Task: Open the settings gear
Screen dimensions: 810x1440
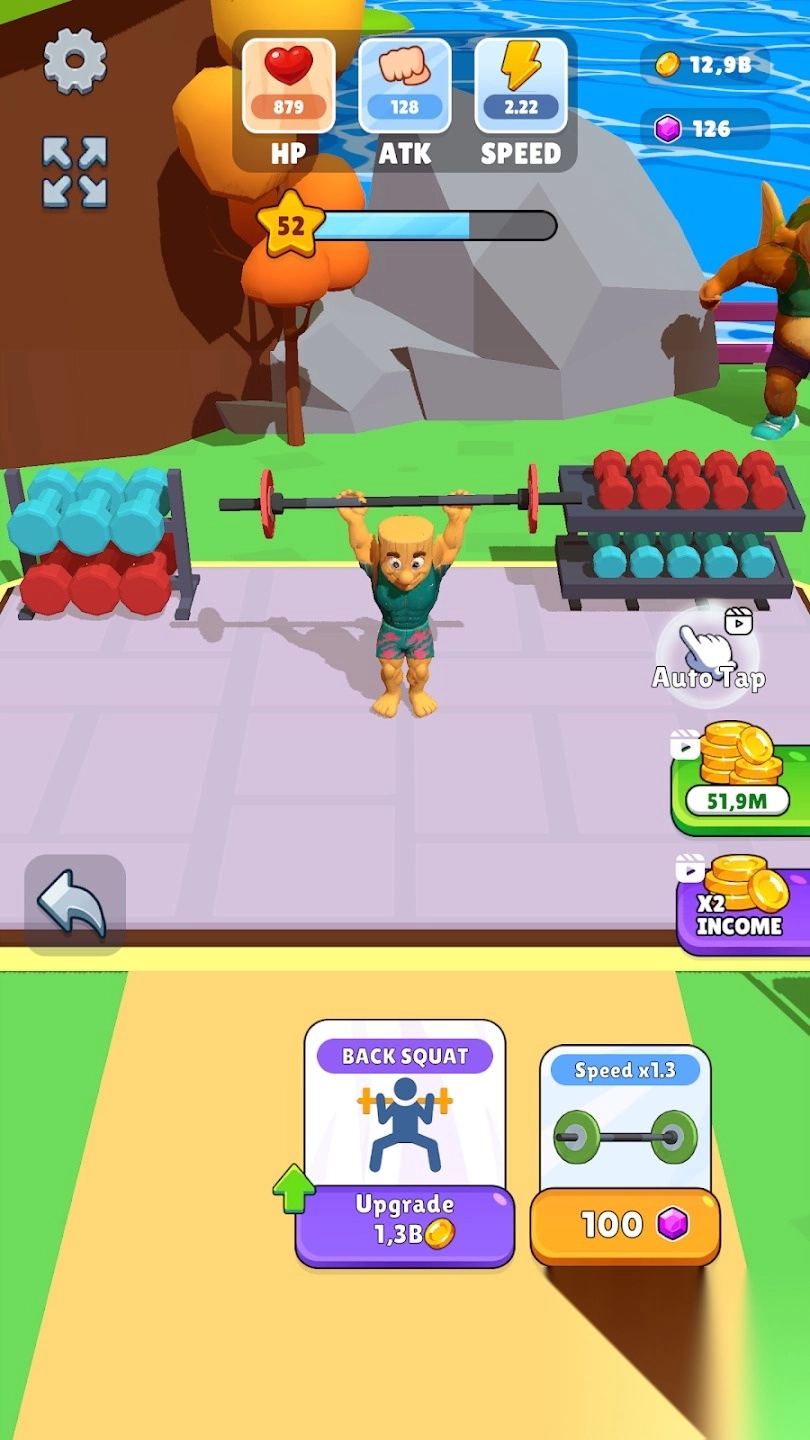Action: coord(75,62)
